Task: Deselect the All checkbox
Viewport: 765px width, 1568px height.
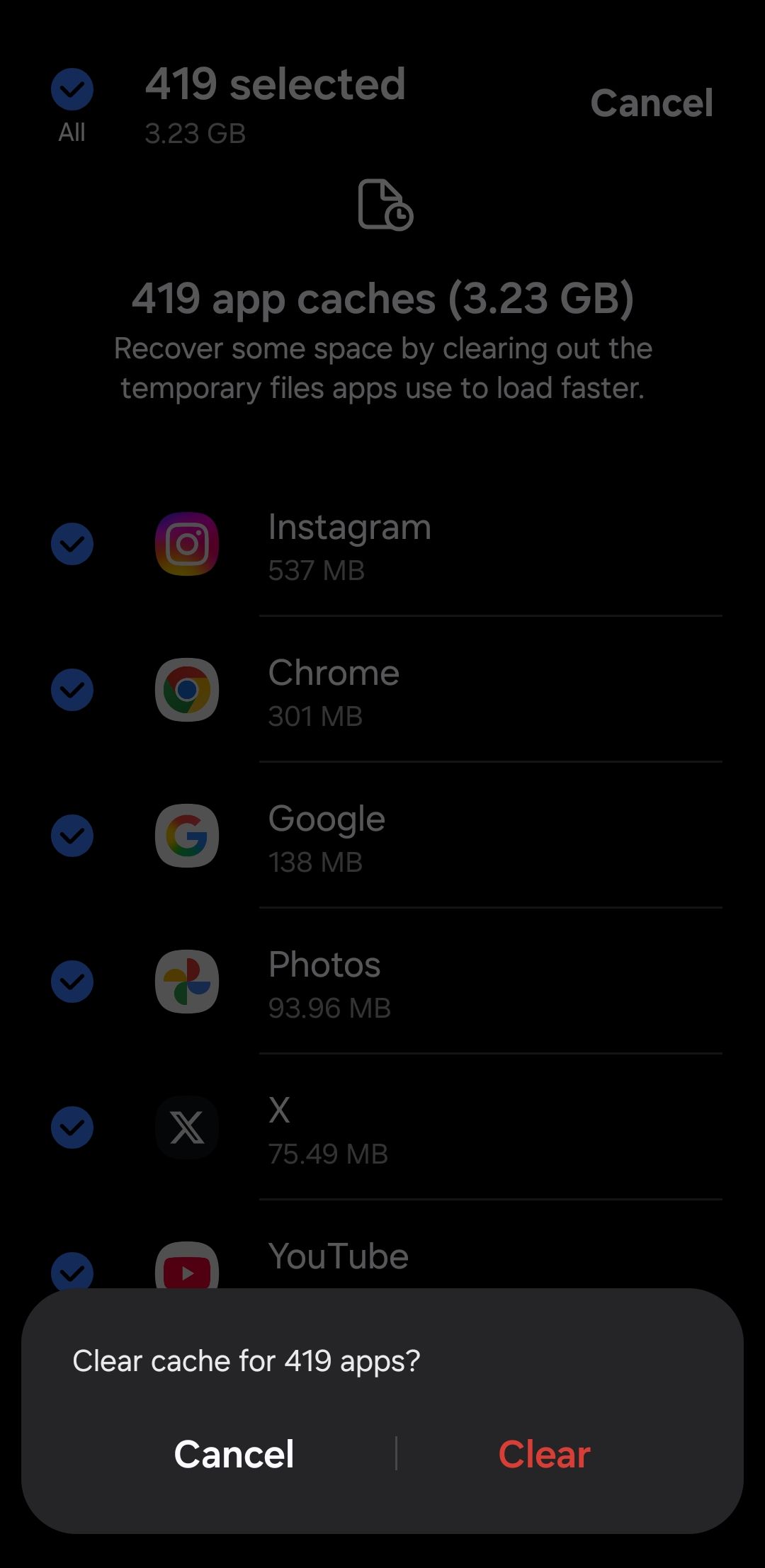Action: tap(72, 90)
